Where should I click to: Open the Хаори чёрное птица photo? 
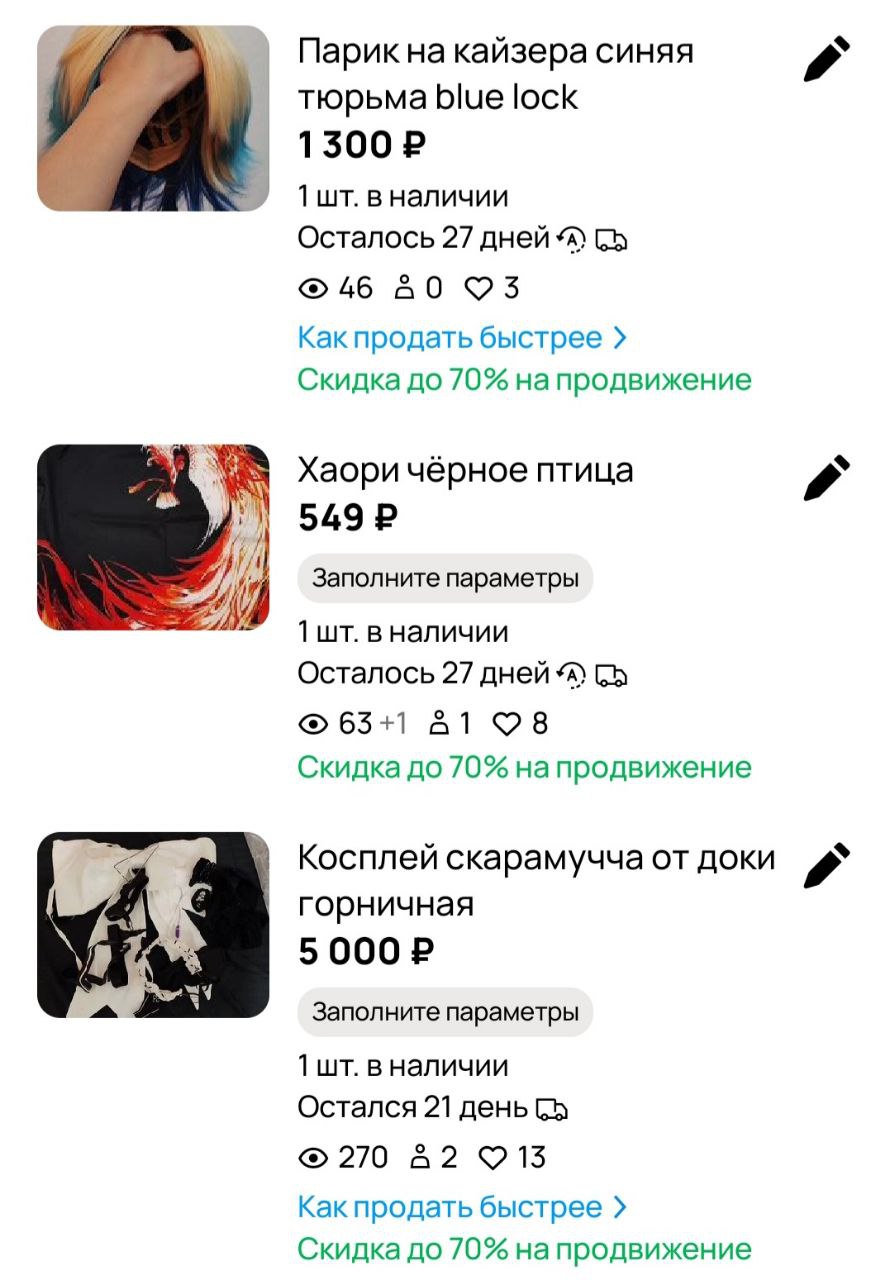[153, 537]
